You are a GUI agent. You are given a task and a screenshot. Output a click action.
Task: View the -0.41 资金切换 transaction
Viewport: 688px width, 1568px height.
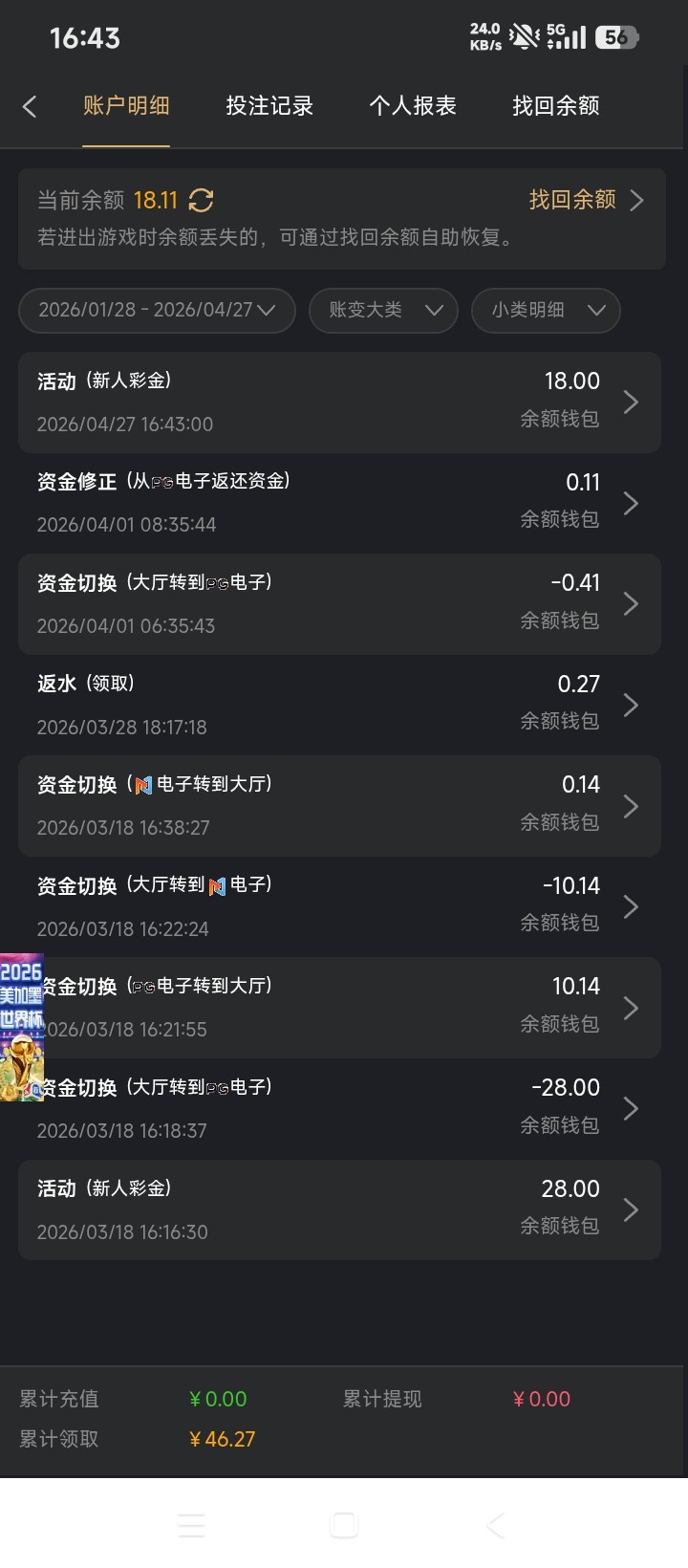tap(339, 603)
